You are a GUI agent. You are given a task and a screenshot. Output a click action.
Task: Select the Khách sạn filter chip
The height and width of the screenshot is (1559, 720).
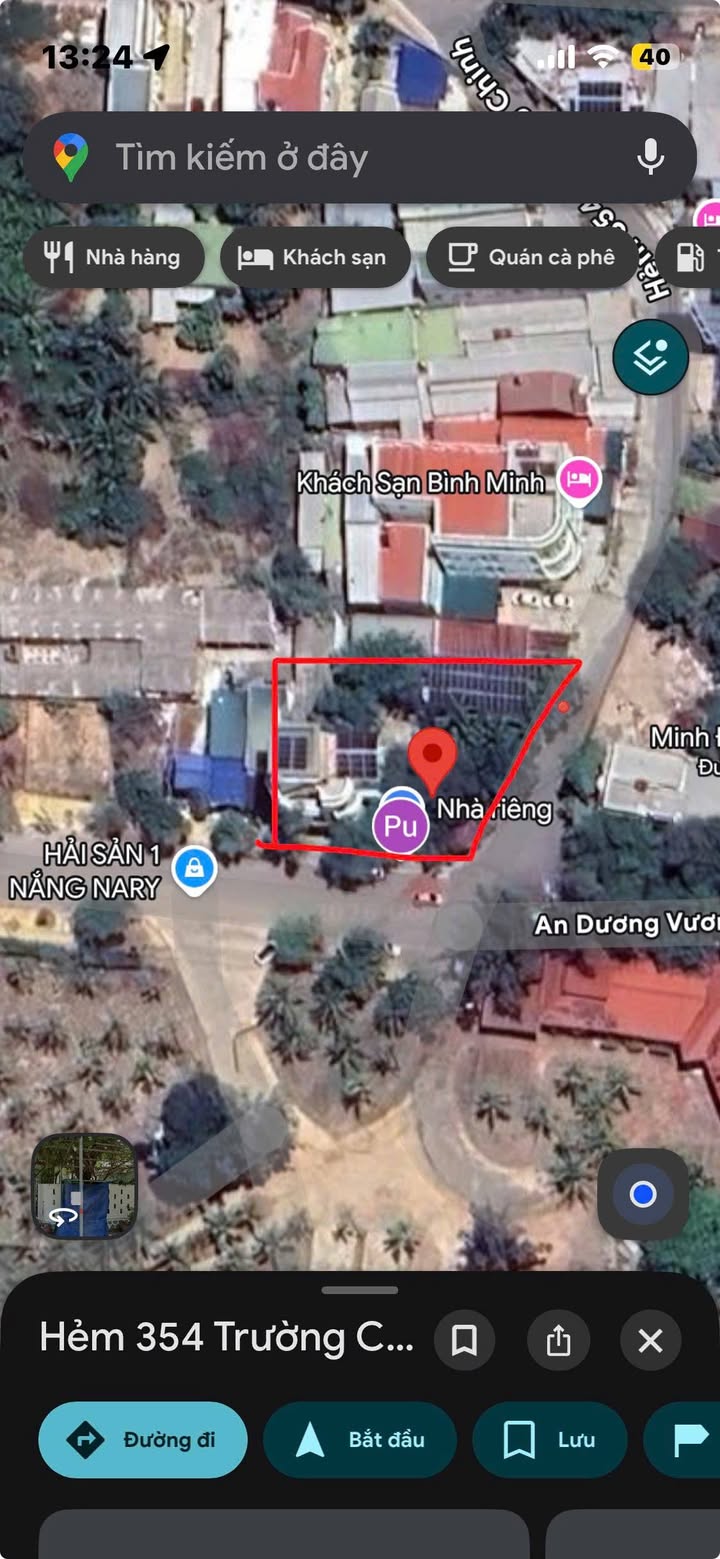click(314, 257)
